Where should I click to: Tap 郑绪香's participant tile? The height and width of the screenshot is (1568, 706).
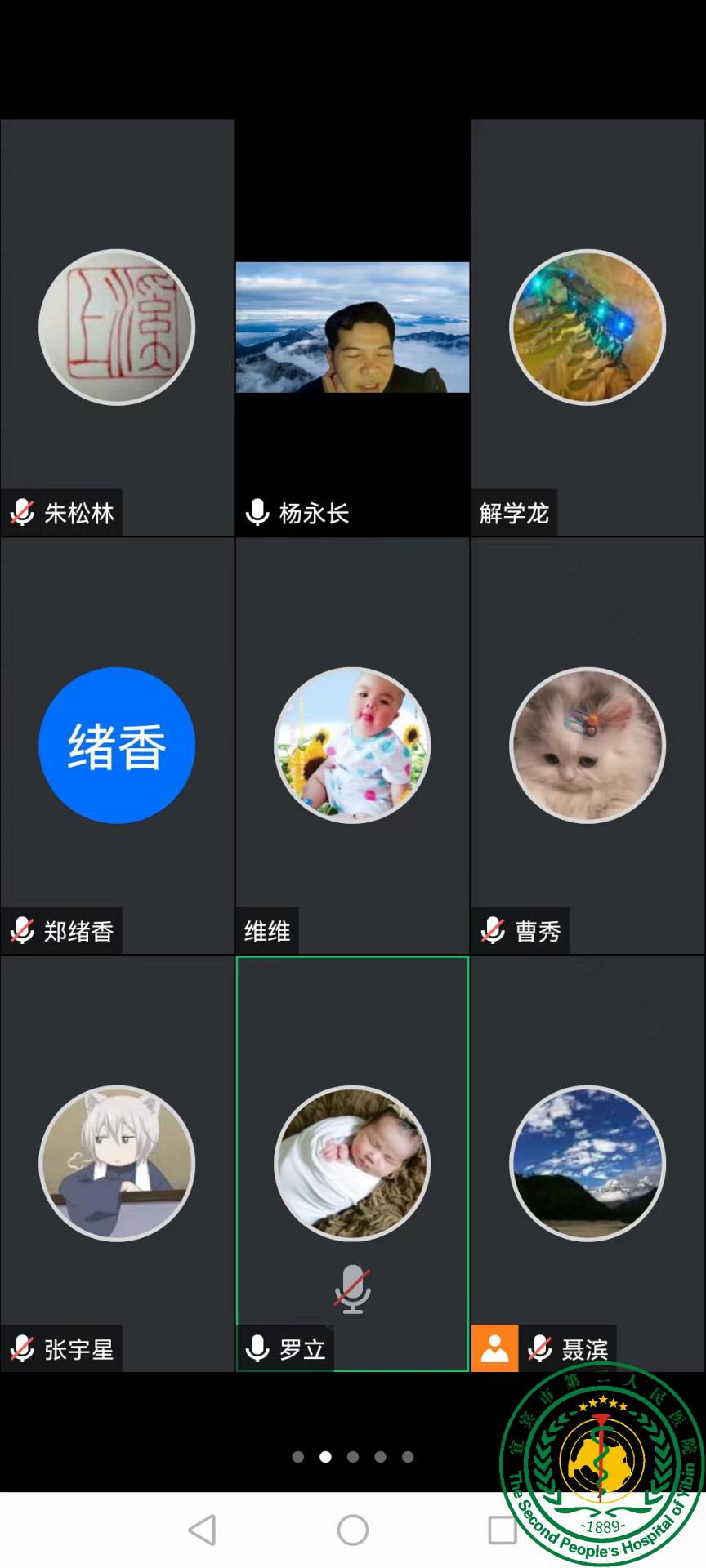click(x=117, y=745)
